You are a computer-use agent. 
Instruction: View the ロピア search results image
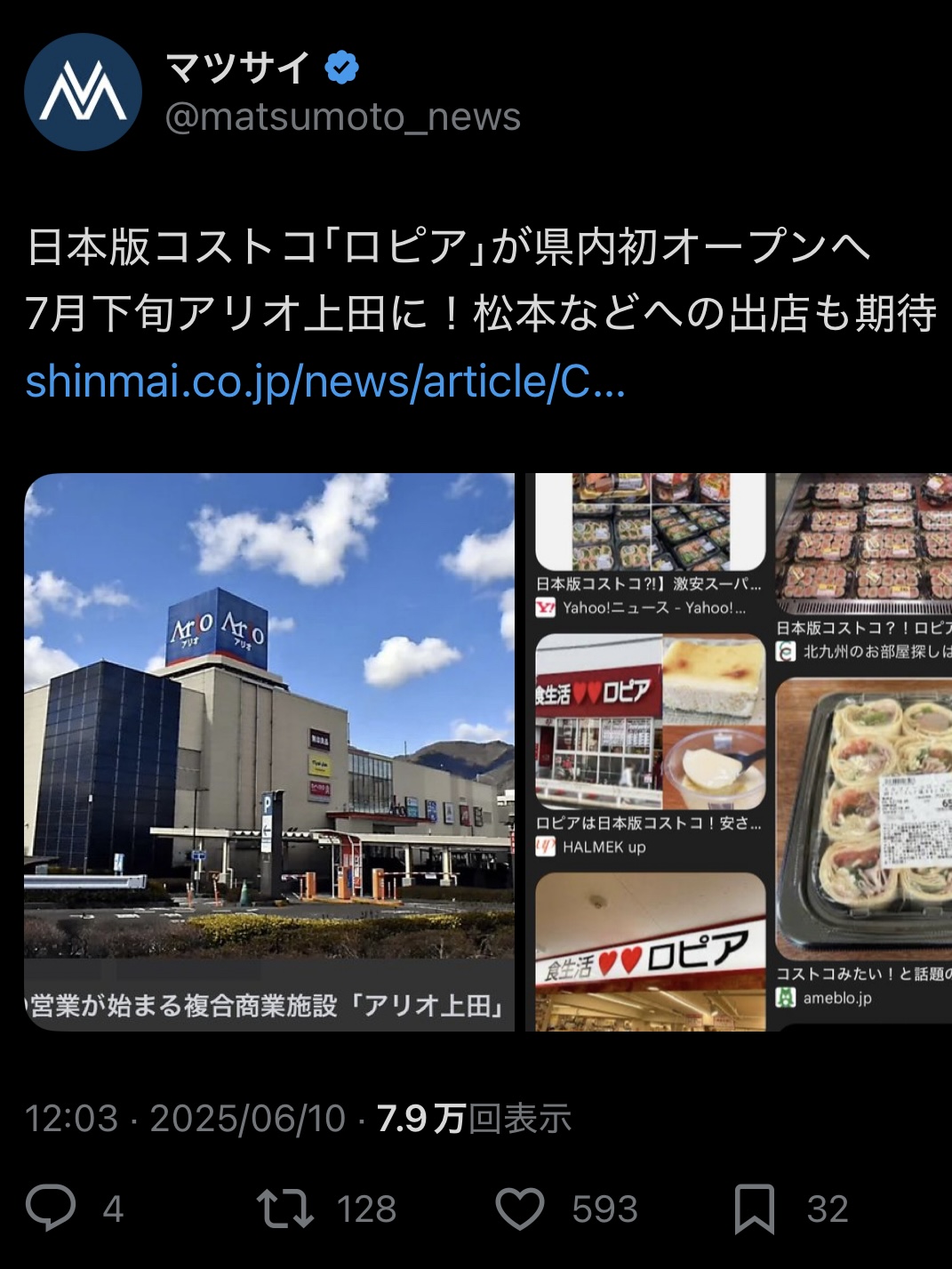click(739, 751)
